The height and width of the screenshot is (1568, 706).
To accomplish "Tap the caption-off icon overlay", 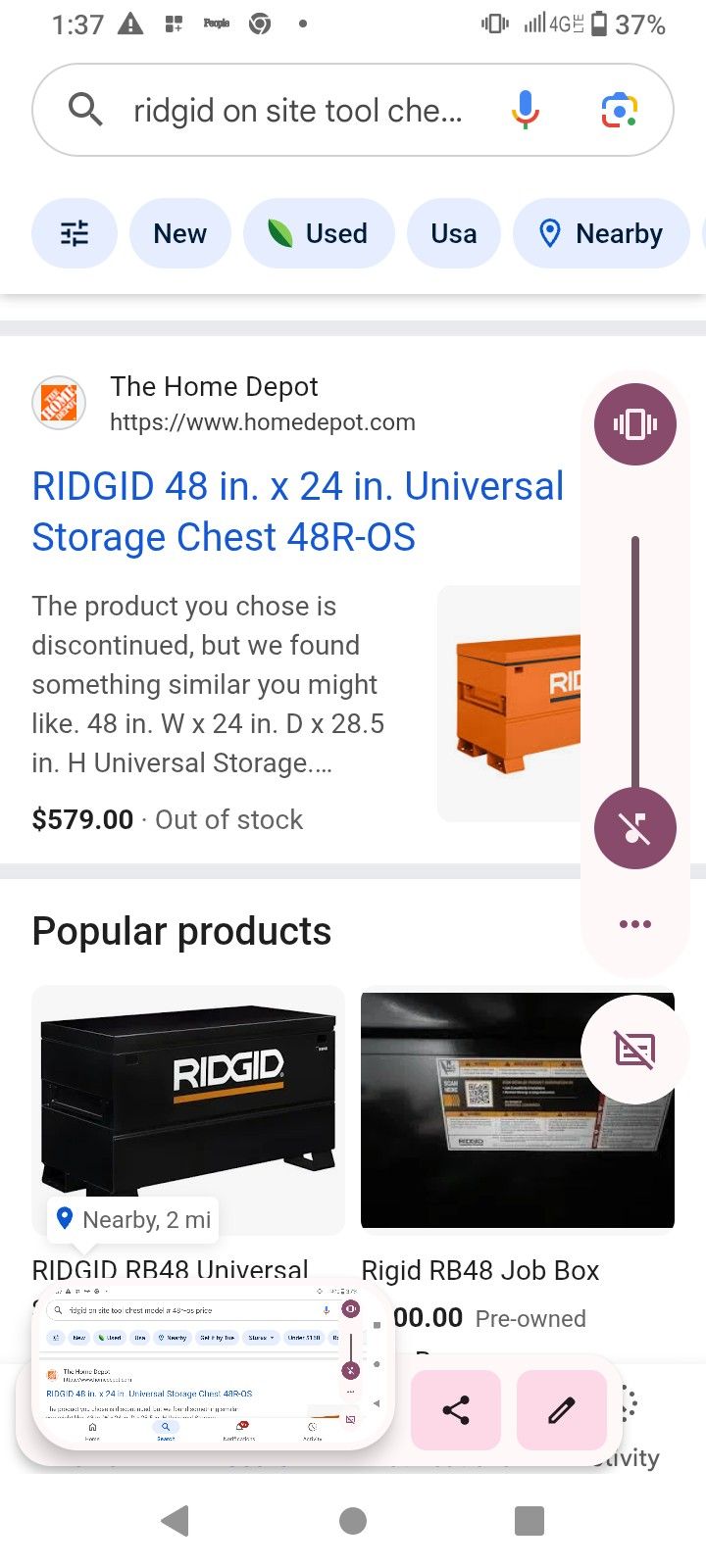I will pos(634,1049).
